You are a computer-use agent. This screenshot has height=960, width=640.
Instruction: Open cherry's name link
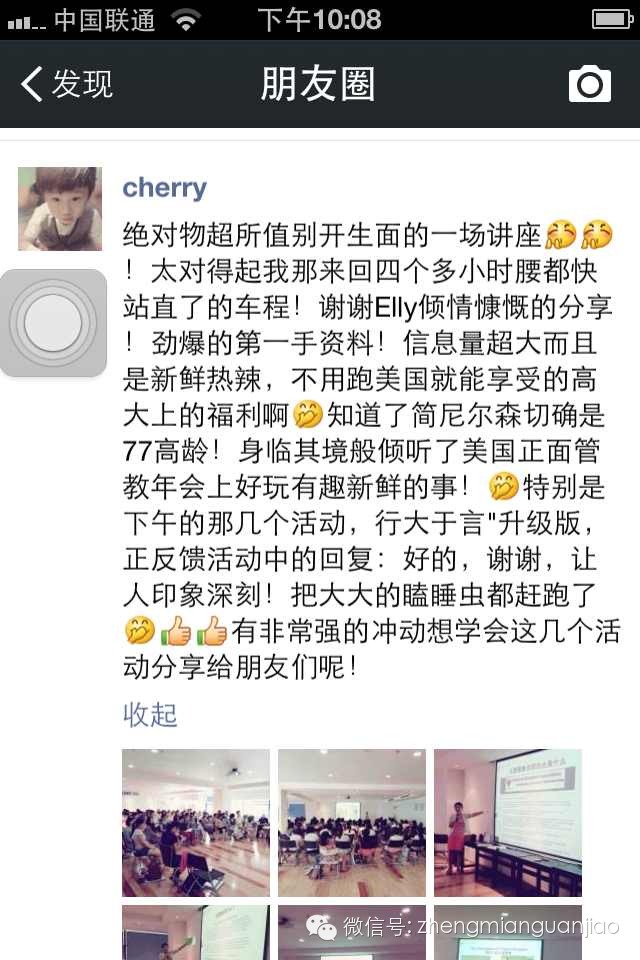[164, 188]
